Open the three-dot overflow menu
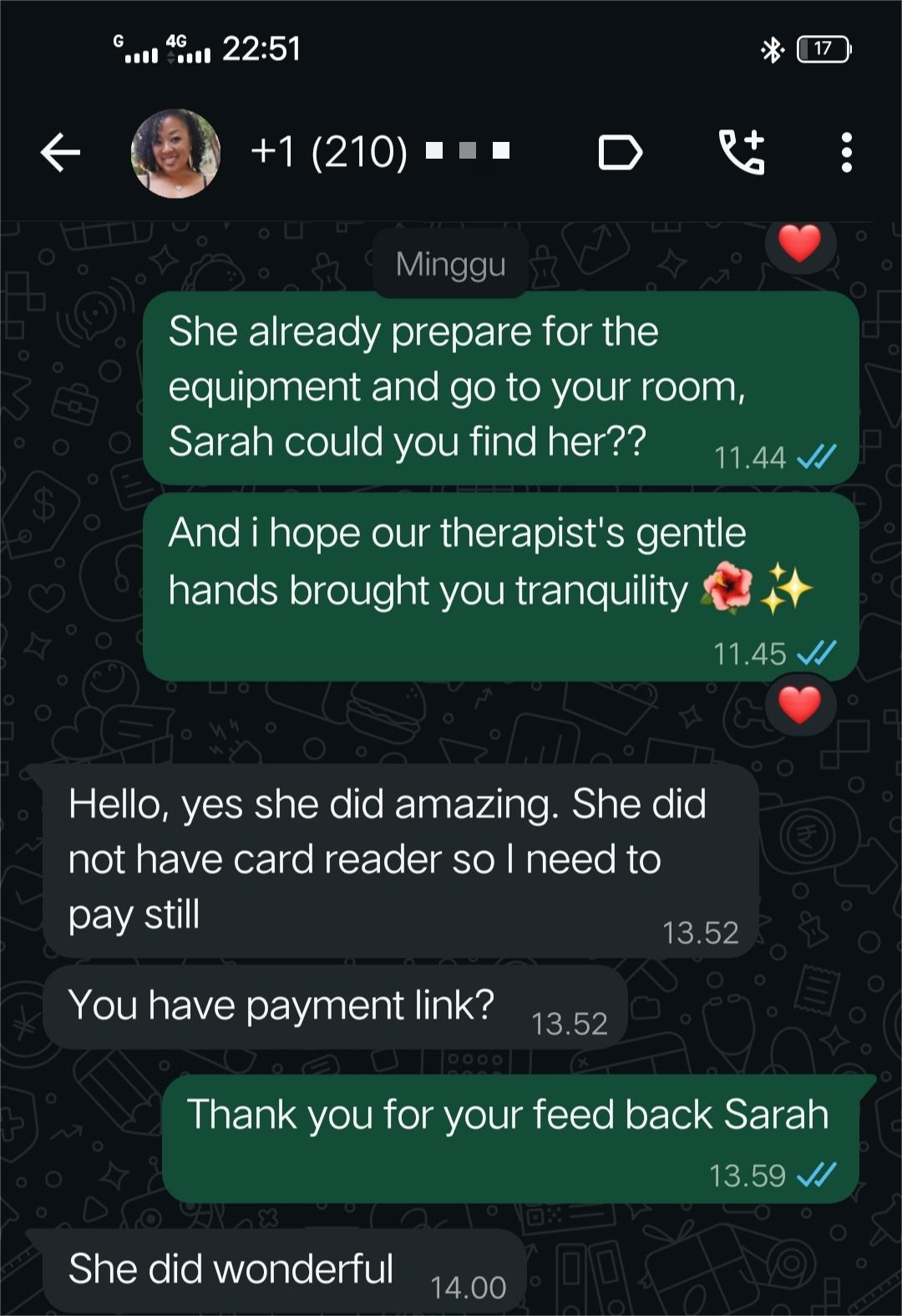 point(846,153)
